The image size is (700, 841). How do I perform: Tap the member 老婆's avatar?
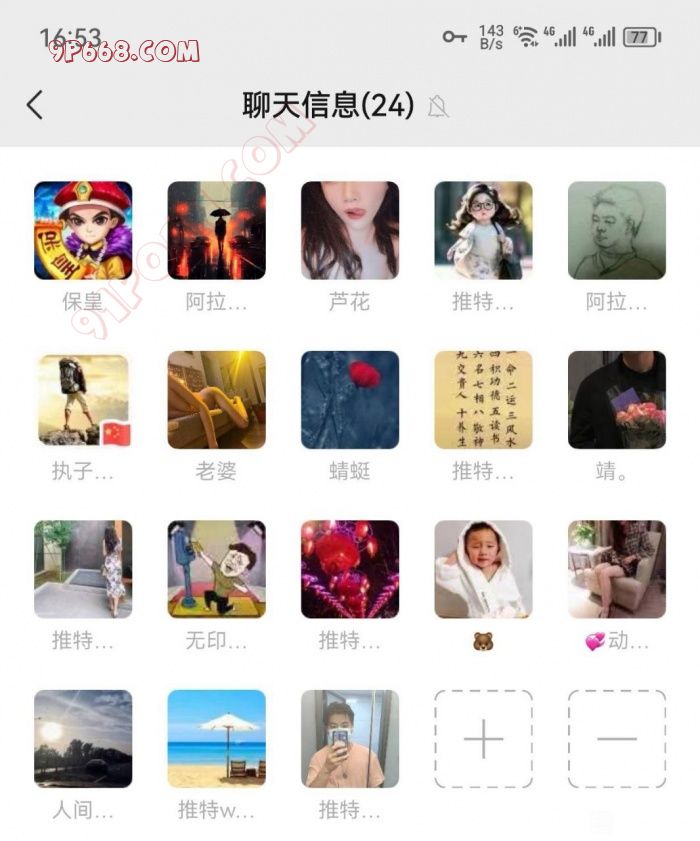click(216, 399)
